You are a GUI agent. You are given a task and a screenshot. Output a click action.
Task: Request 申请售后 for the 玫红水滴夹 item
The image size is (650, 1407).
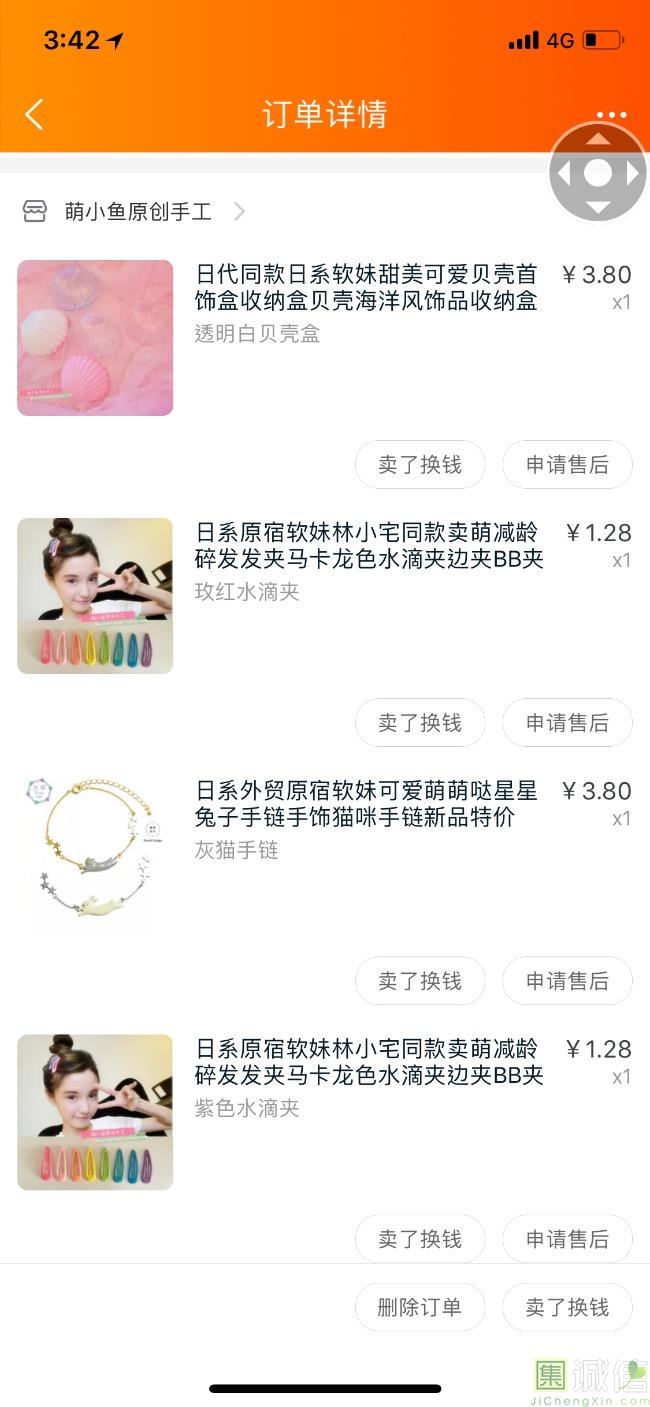[x=567, y=723]
